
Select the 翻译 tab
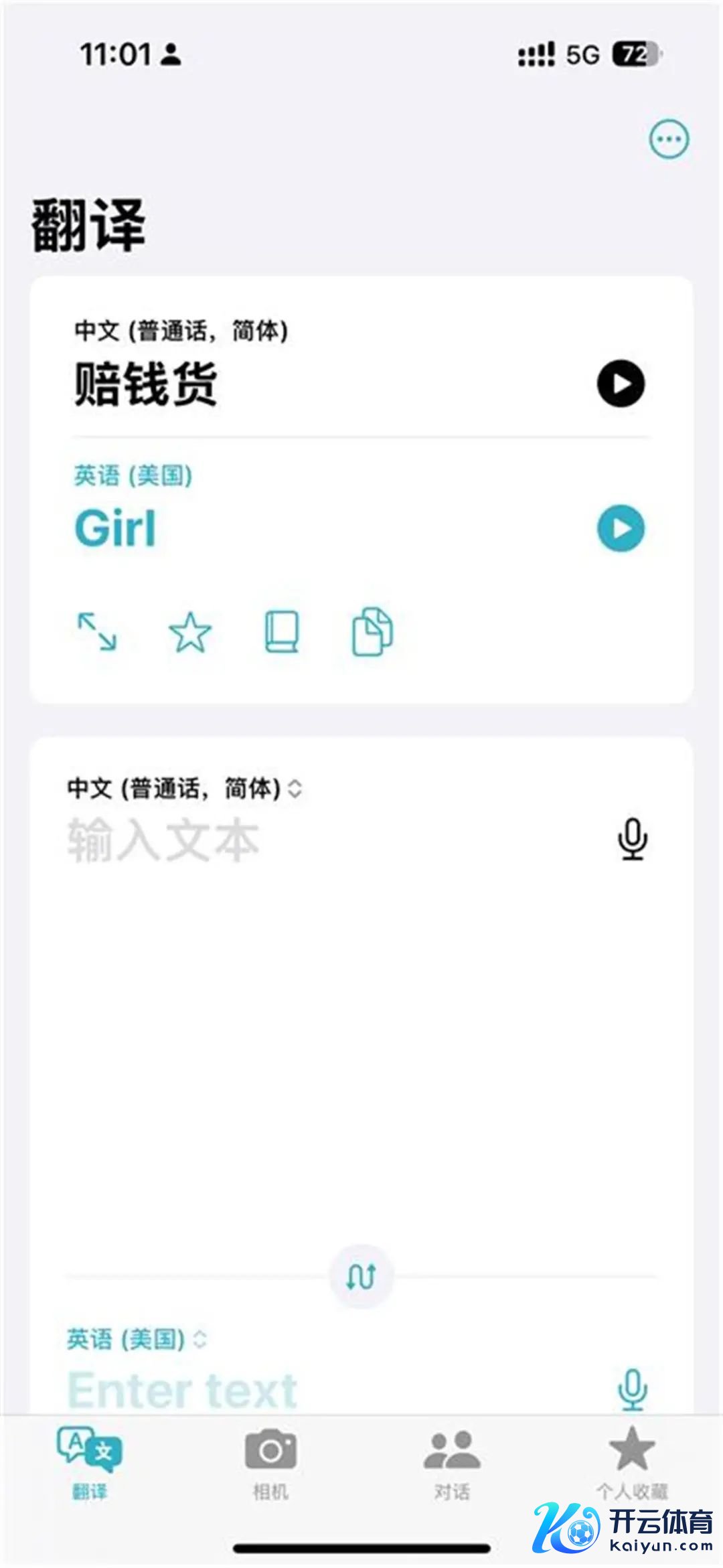90,1464
